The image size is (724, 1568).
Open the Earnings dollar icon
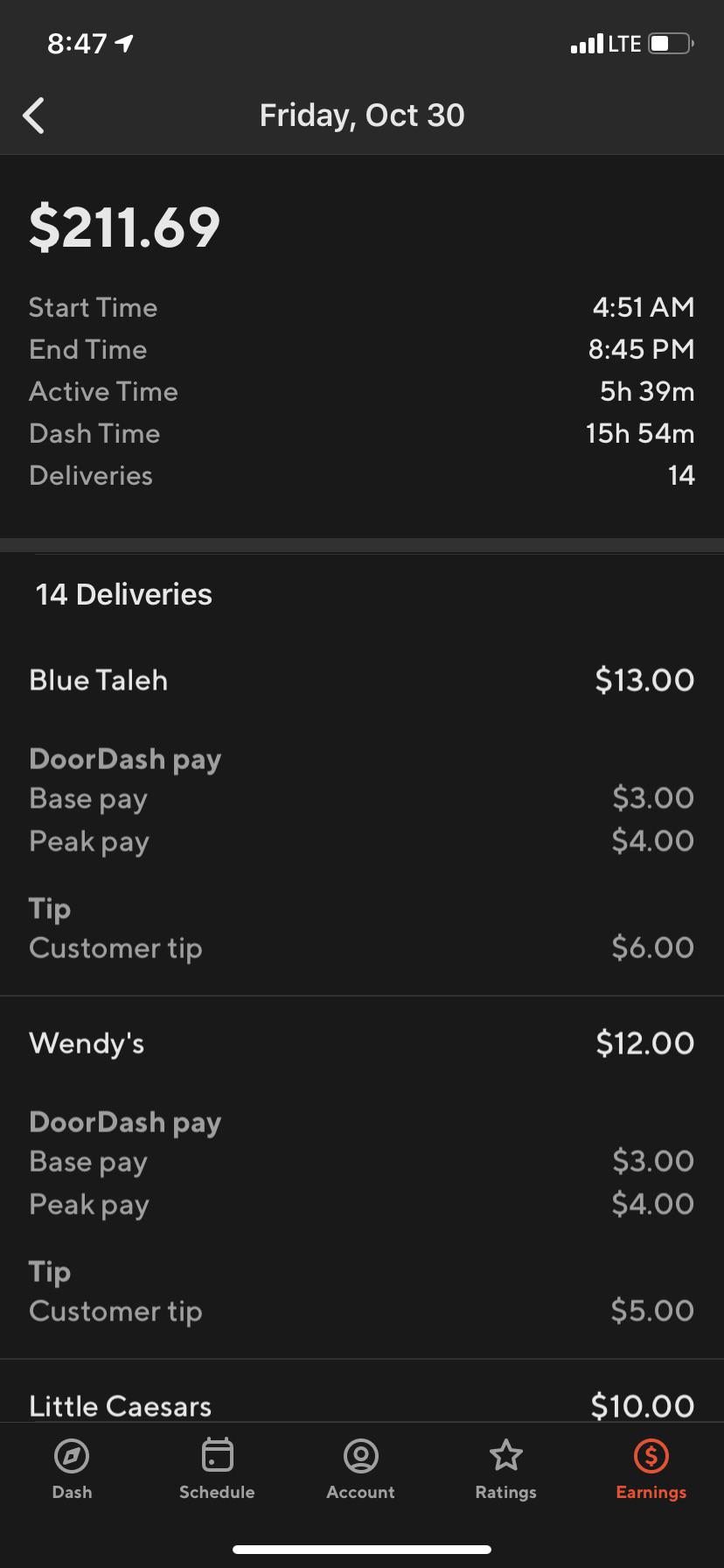click(650, 1457)
